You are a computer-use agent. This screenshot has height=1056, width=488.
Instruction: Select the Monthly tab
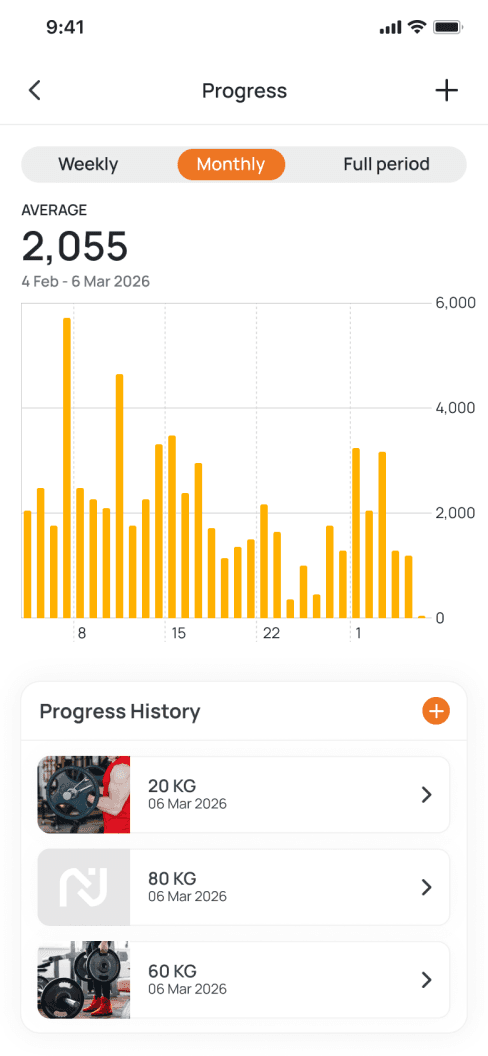point(231,164)
